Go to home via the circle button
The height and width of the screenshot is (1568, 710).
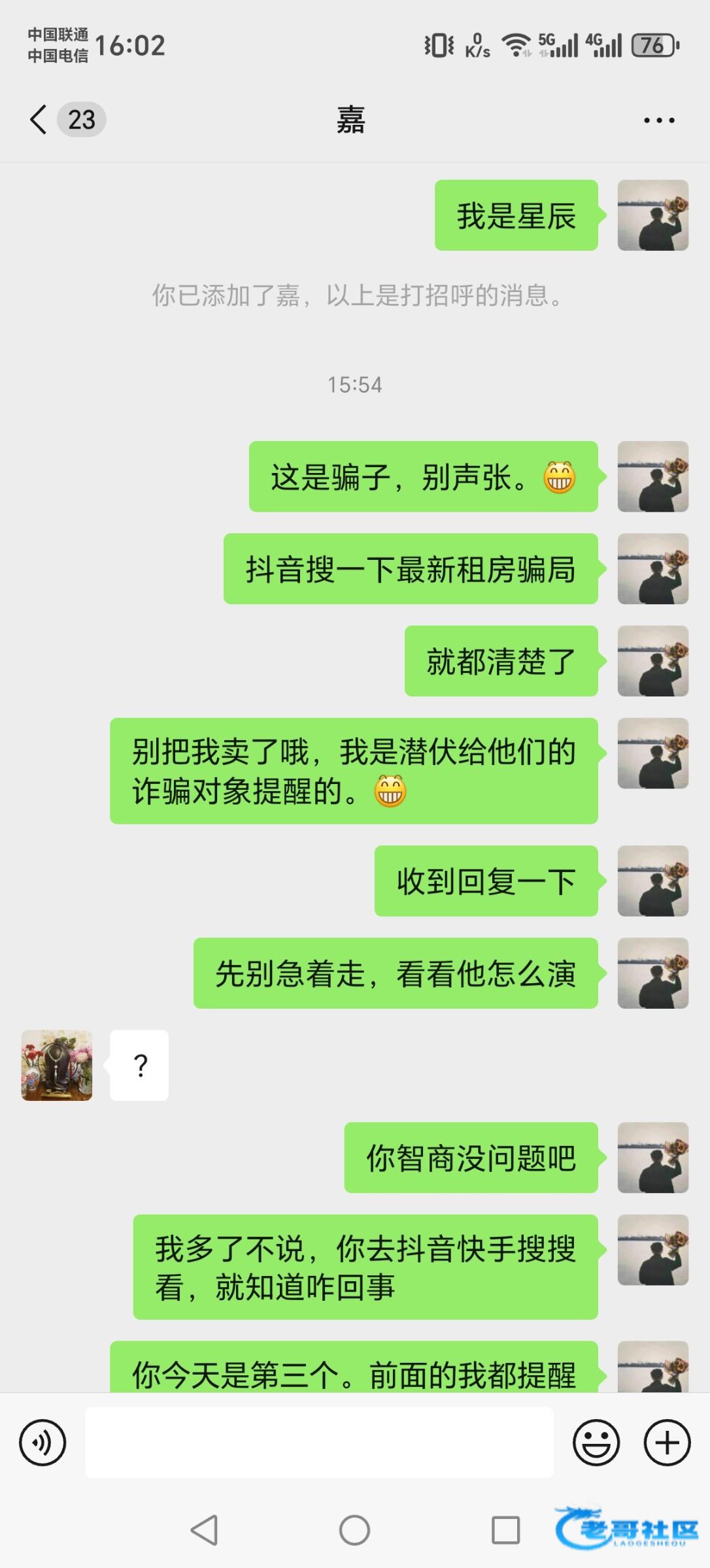354,1529
